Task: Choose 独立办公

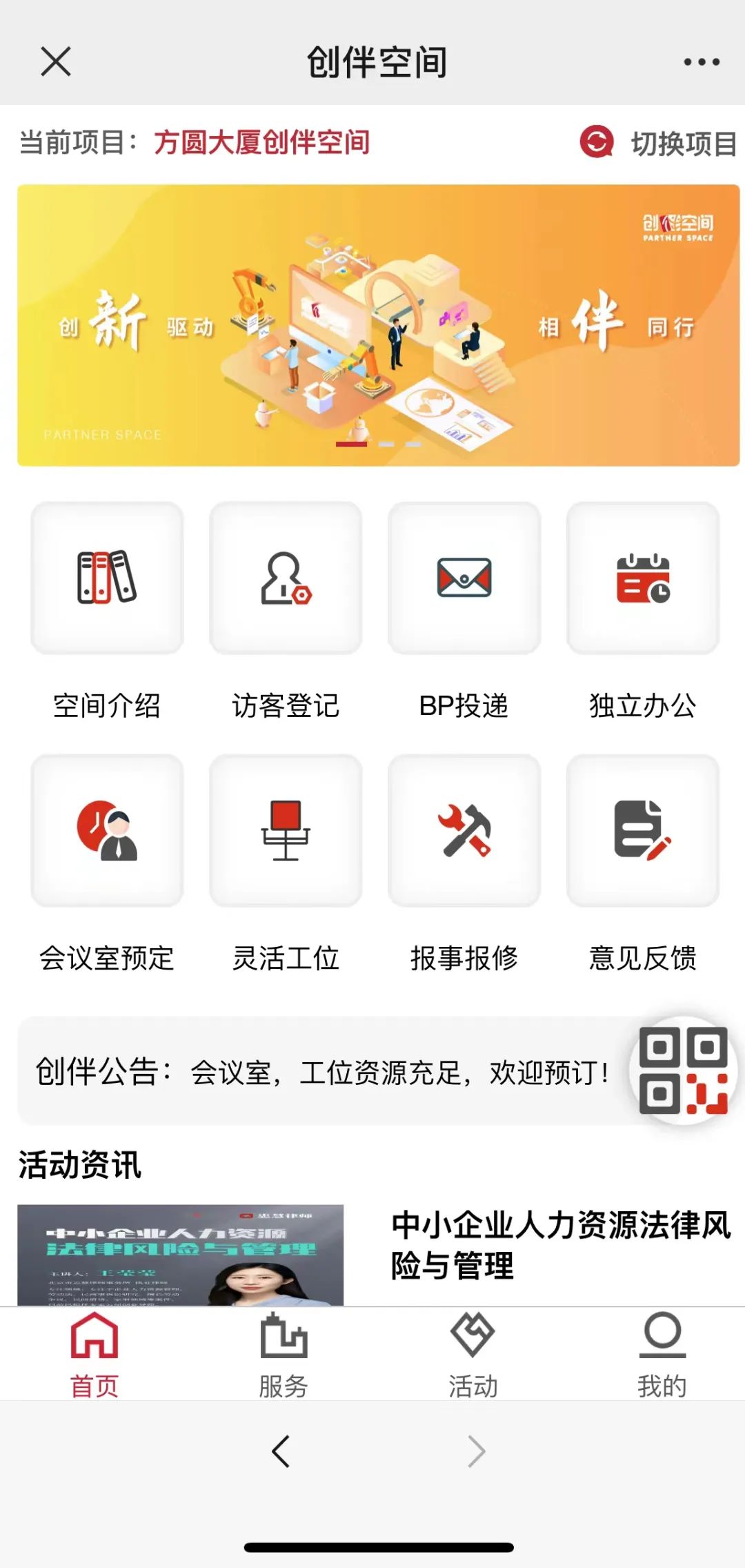Action: [643, 579]
